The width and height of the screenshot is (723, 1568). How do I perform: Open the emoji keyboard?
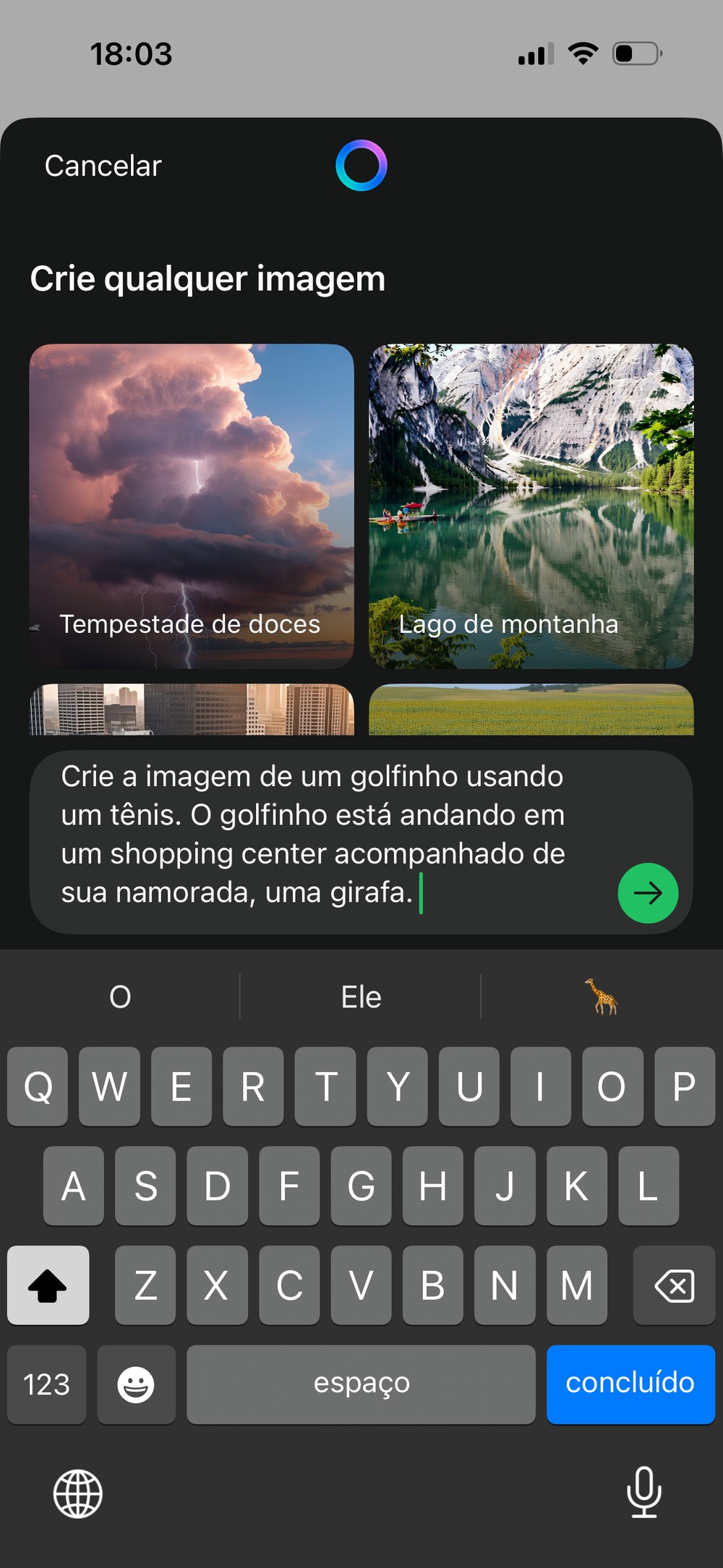pyautogui.click(x=136, y=1384)
